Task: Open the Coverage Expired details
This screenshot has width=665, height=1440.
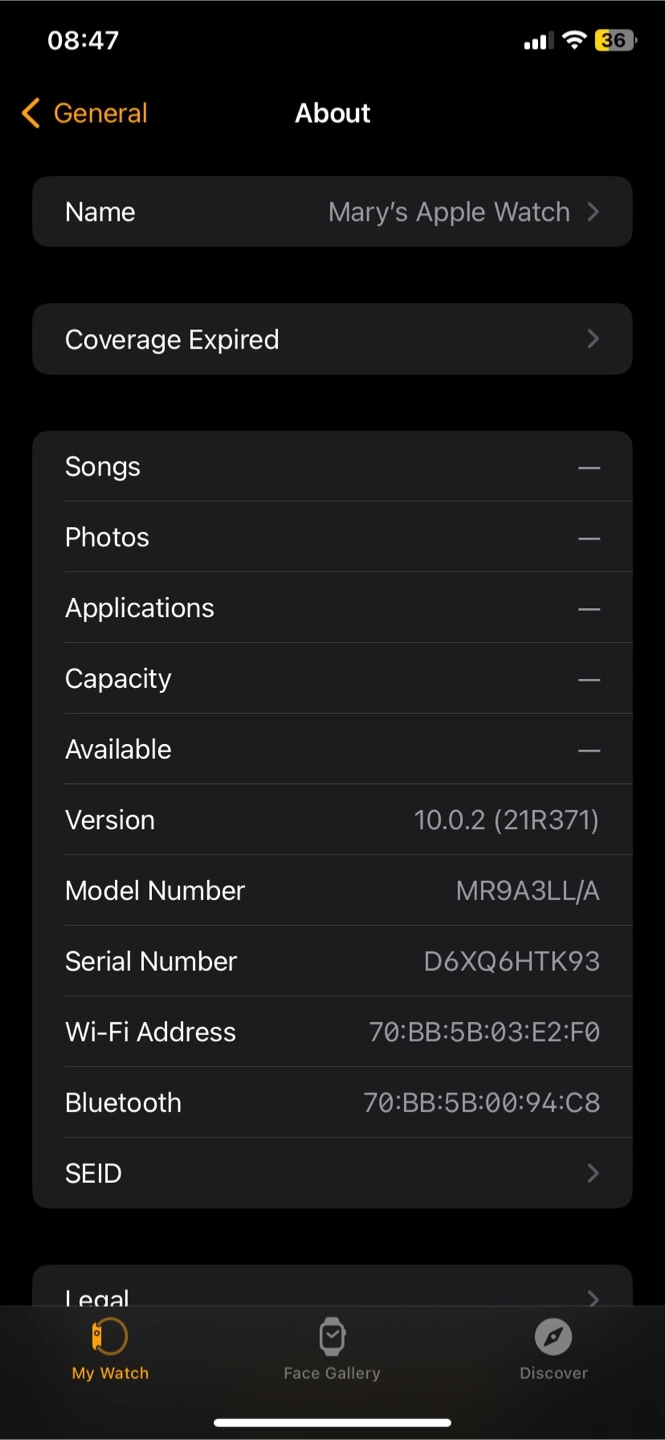Action: click(x=332, y=339)
